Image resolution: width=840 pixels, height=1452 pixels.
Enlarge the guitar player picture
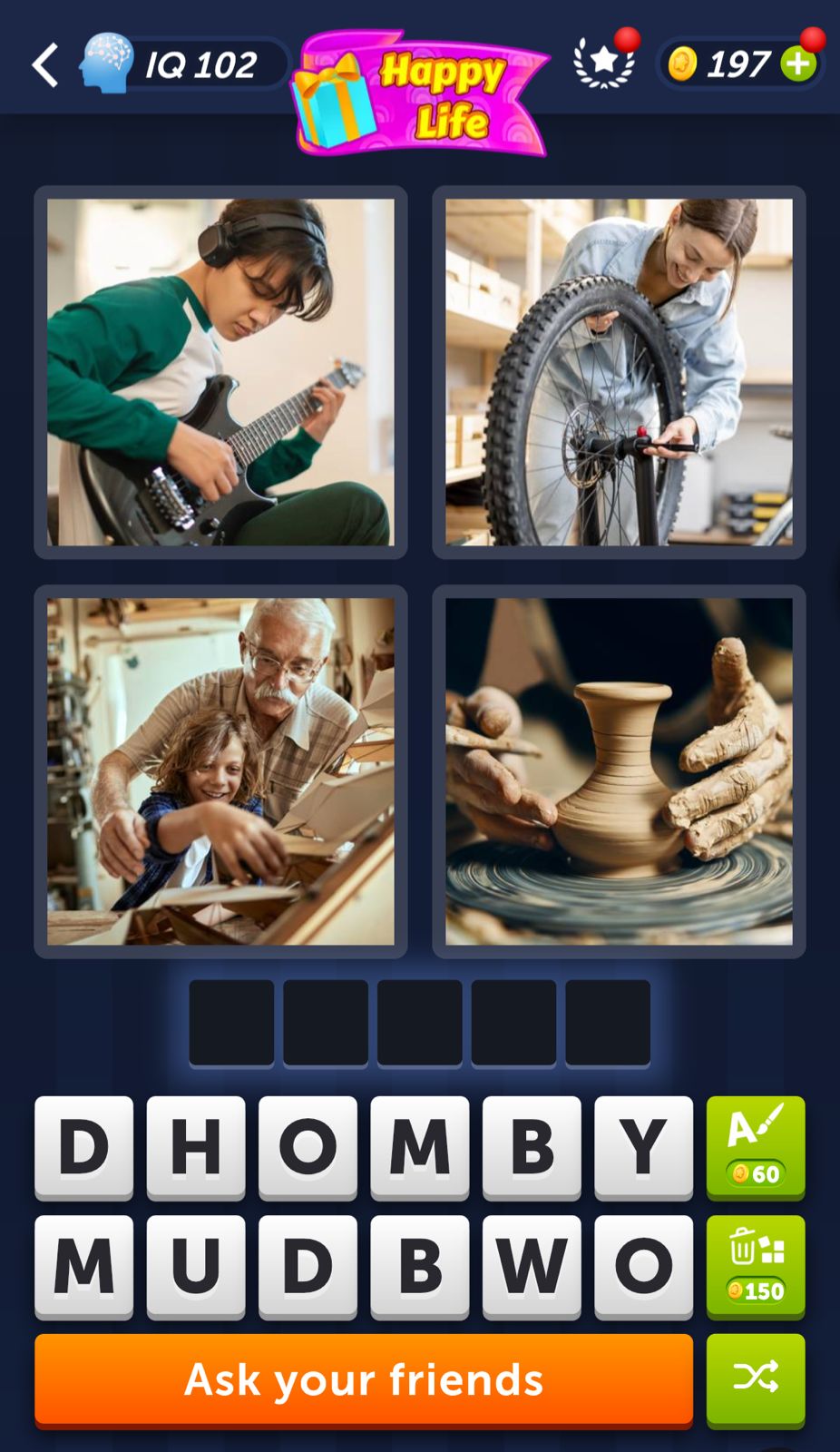(x=220, y=372)
